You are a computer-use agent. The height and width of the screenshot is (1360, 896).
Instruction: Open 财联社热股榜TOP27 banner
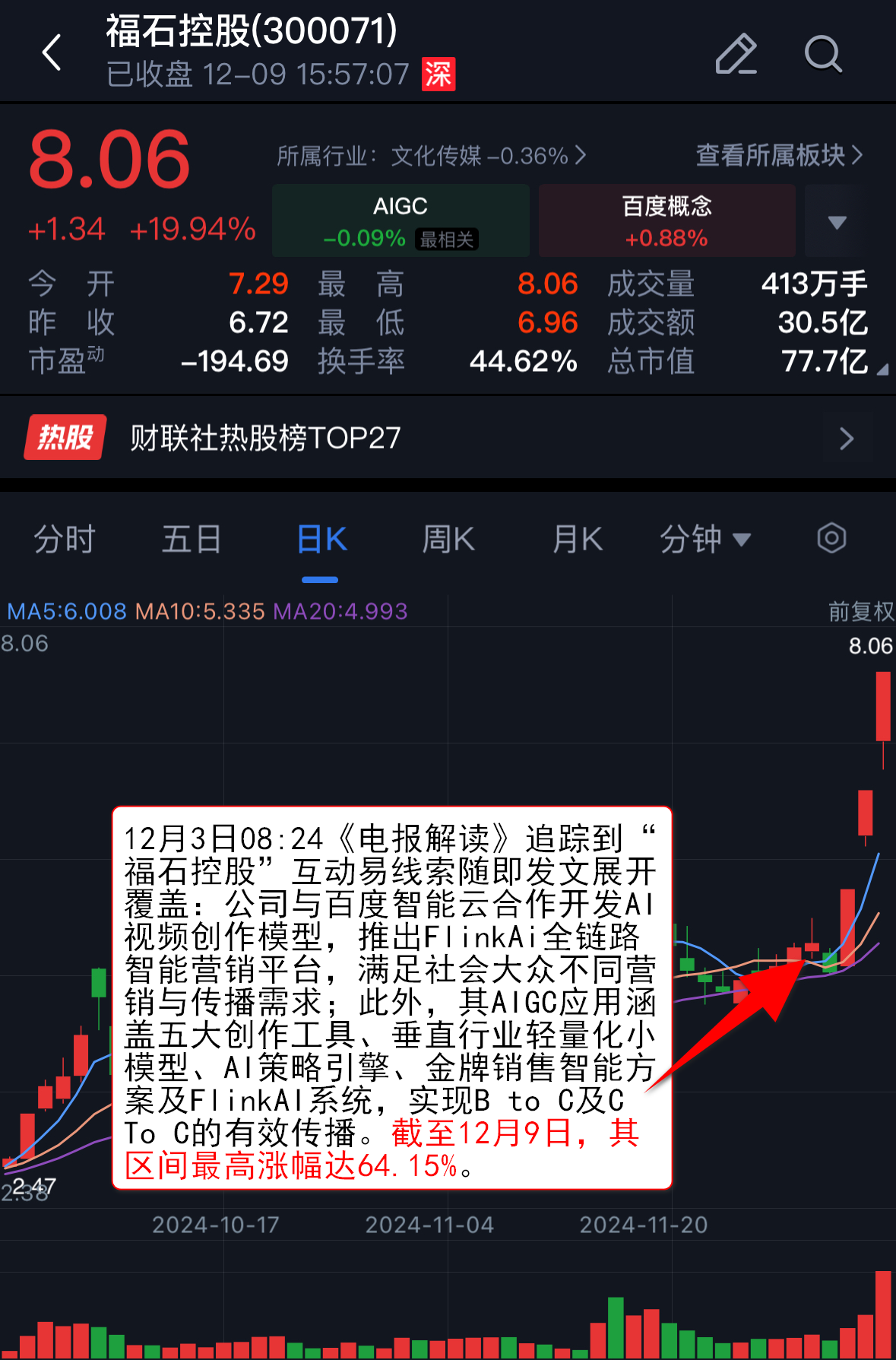tap(448, 438)
